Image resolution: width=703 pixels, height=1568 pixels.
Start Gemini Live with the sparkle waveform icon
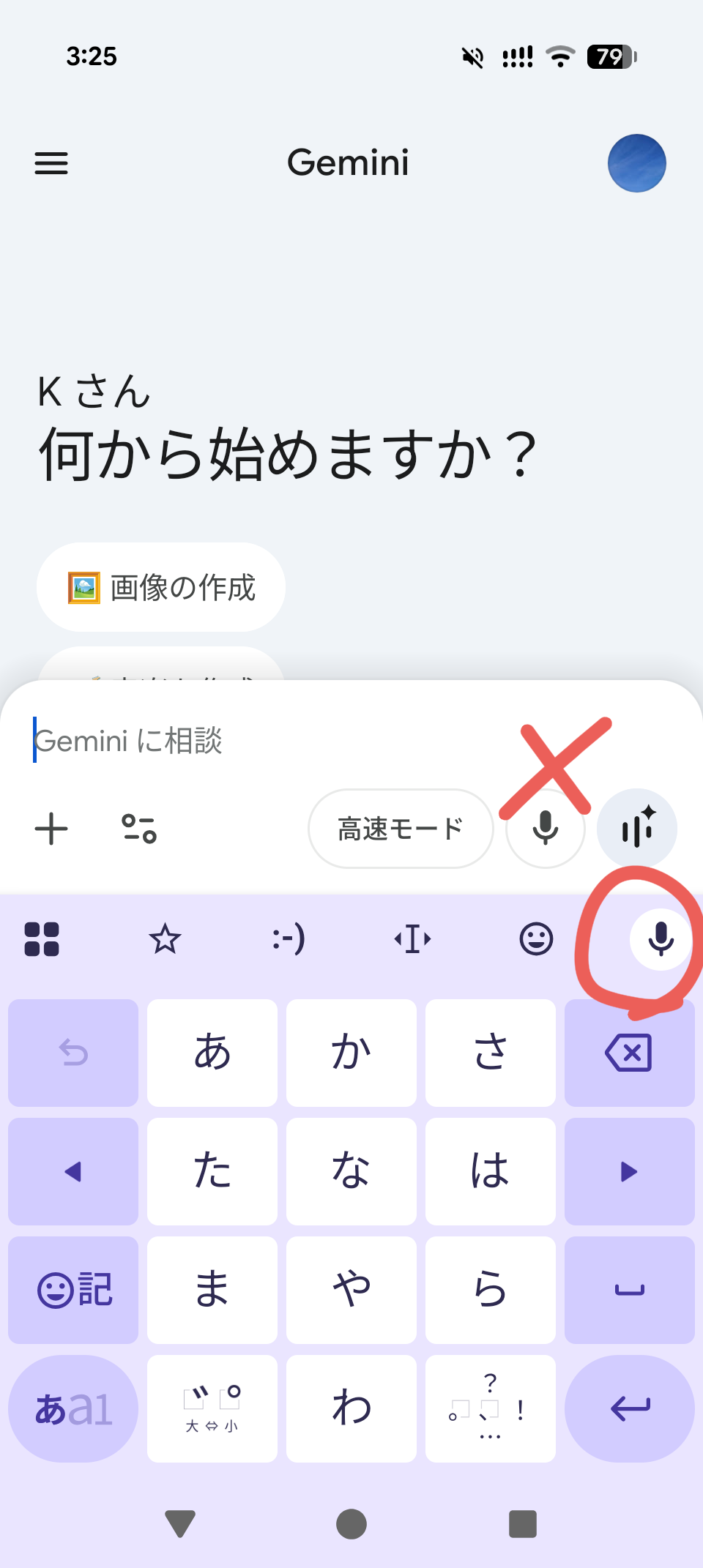pyautogui.click(x=637, y=829)
